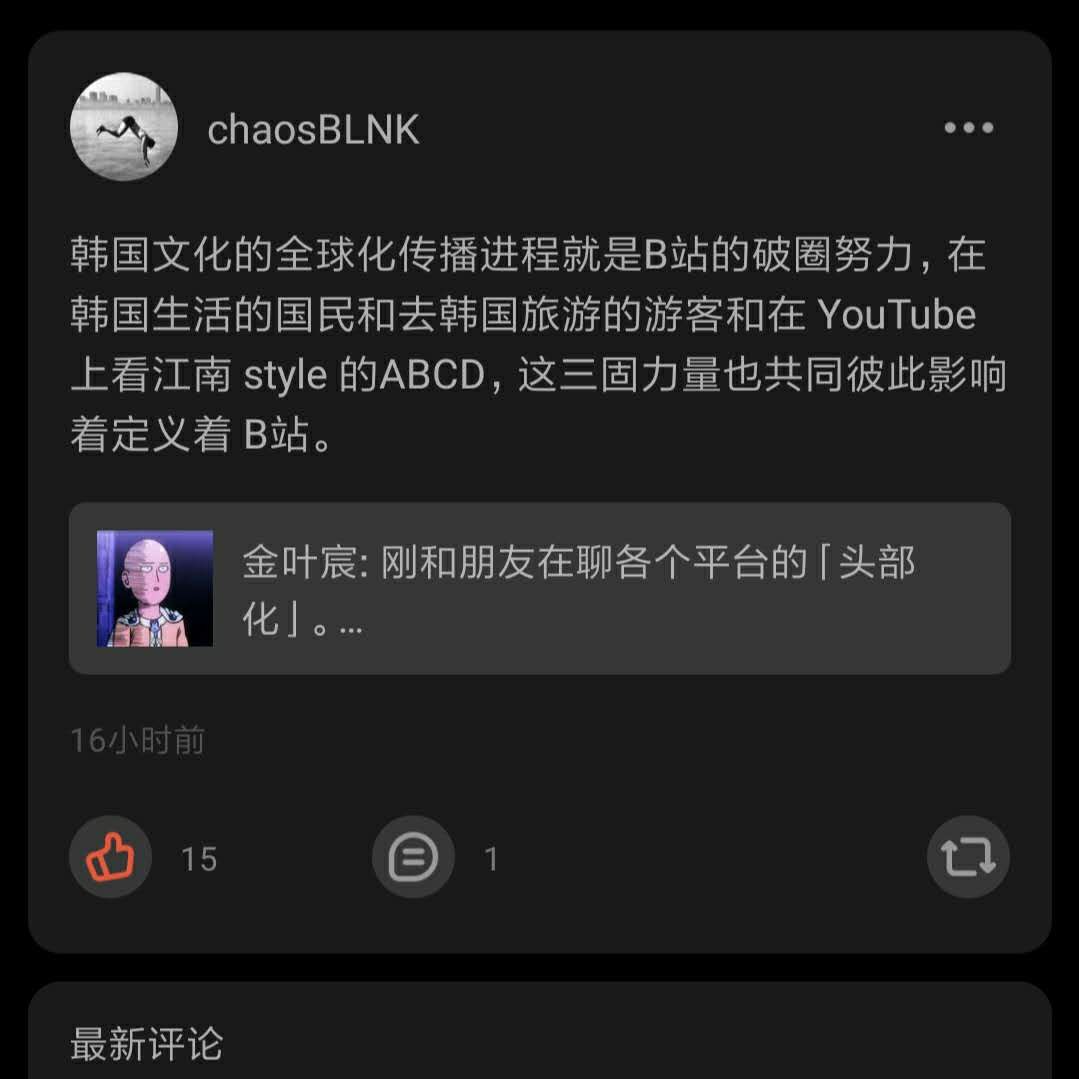This screenshot has width=1079, height=1079.
Task: Open the chaosBLNK username
Action: pos(313,130)
